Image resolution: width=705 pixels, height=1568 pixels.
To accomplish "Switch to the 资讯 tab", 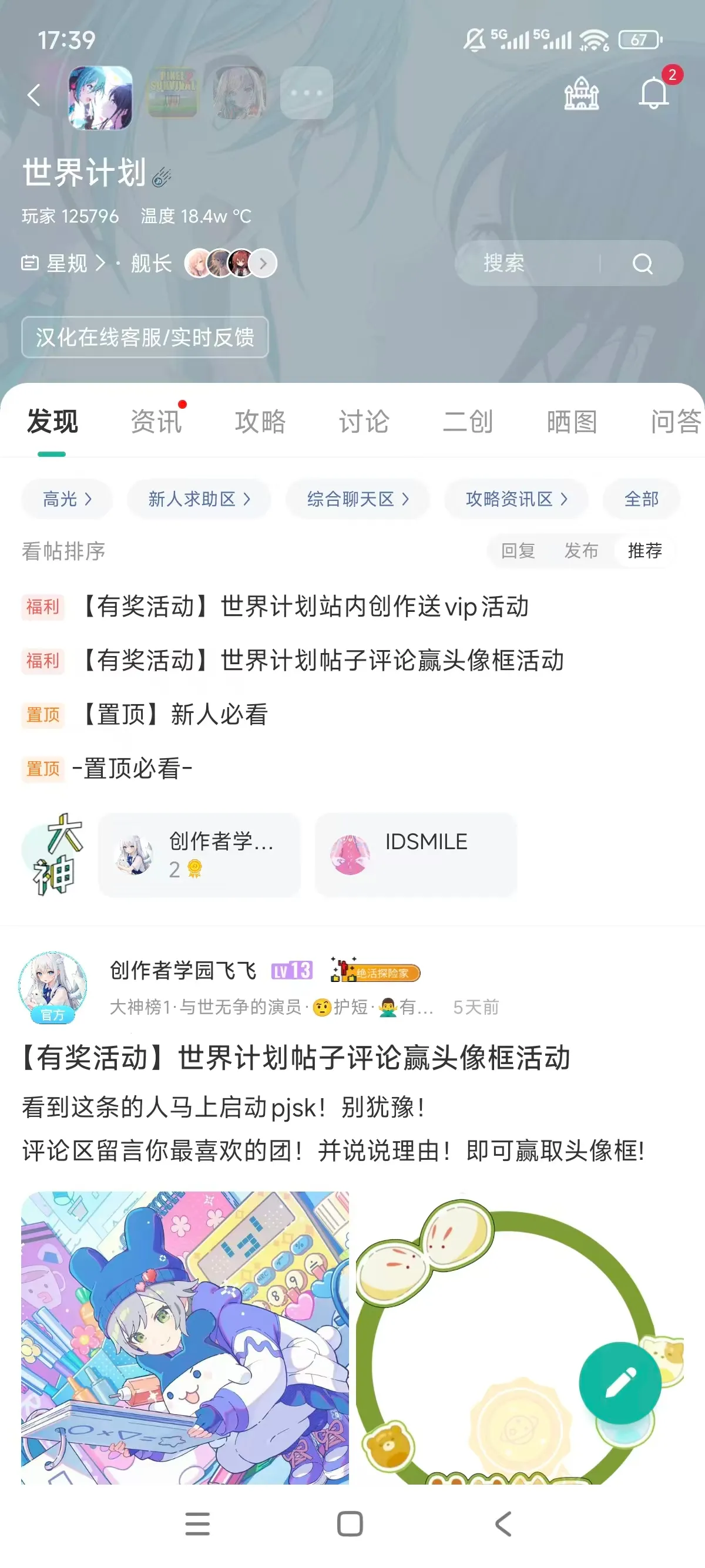I will tap(156, 421).
